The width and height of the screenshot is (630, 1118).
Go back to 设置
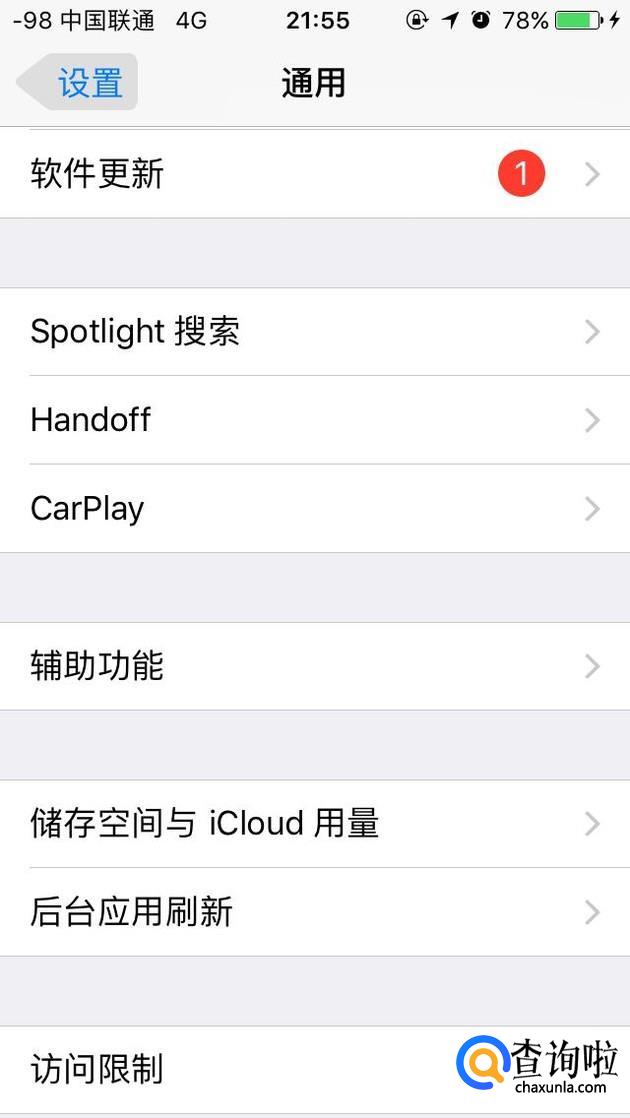[x=78, y=82]
